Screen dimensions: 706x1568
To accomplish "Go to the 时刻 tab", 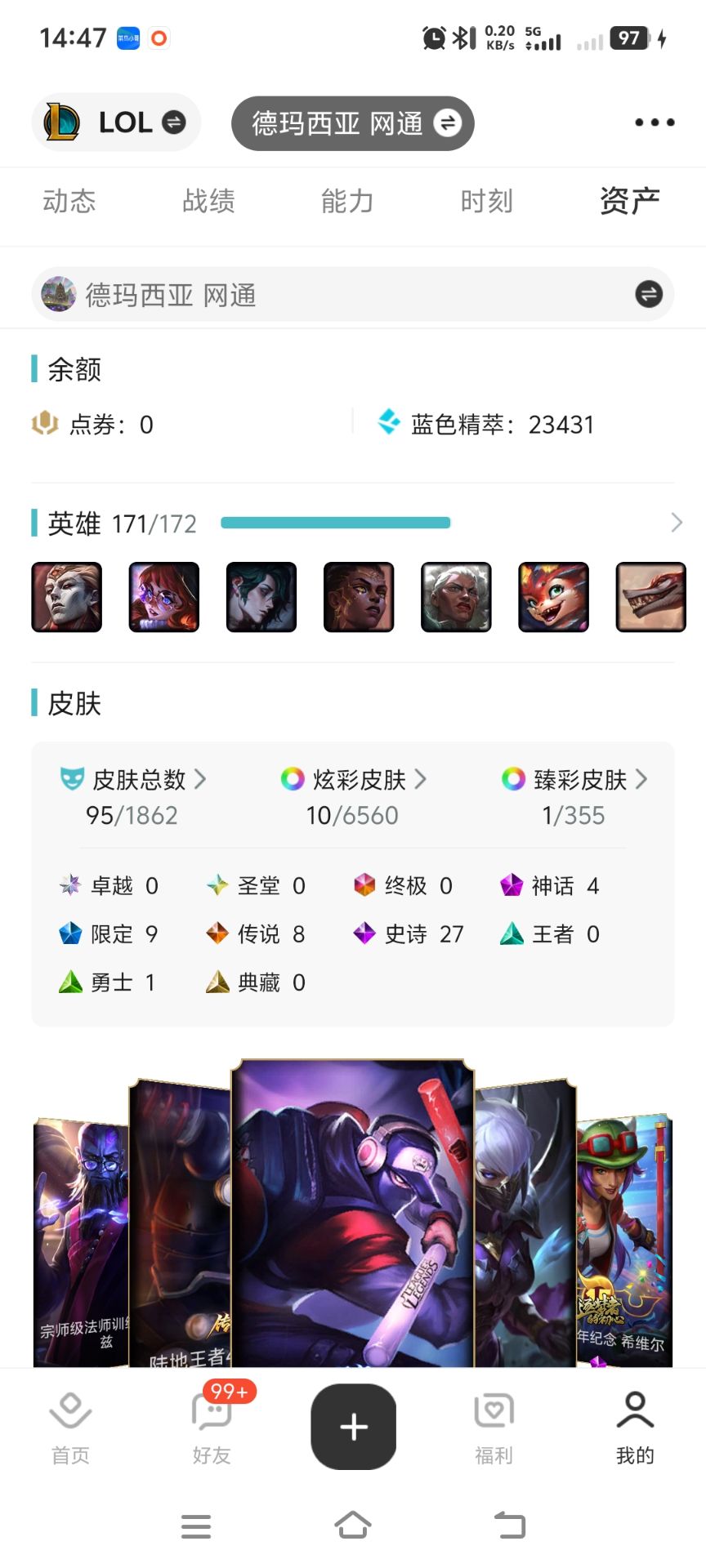I will pos(486,201).
